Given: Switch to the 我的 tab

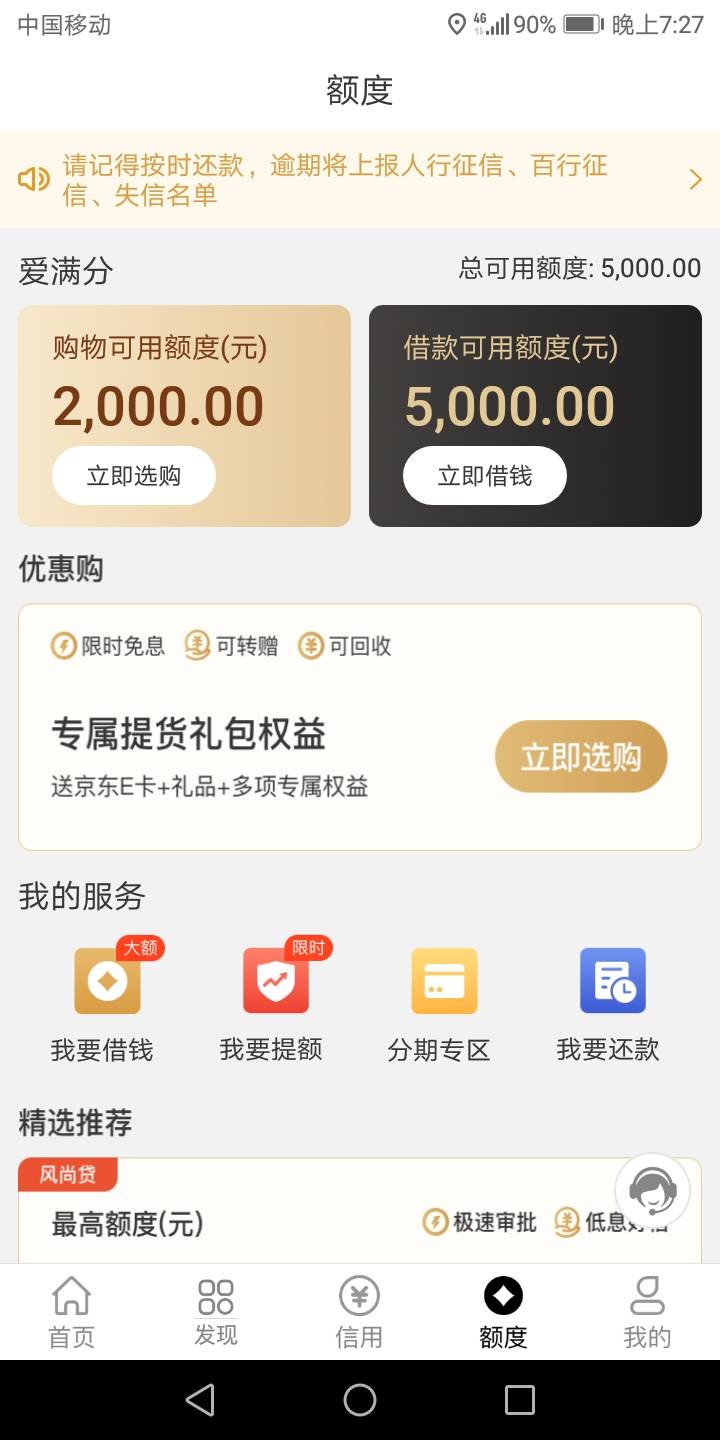Looking at the screenshot, I should click(x=648, y=1313).
